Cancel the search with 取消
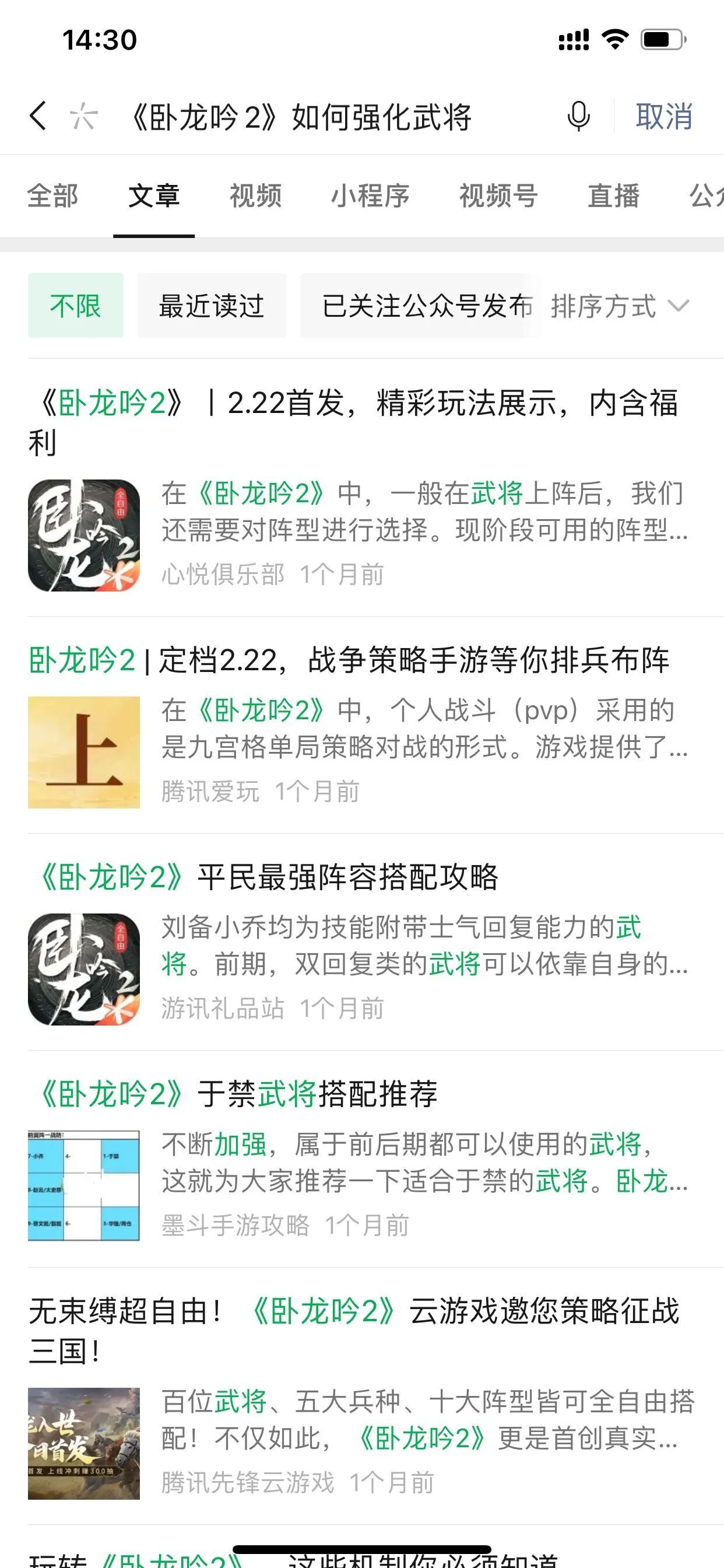Viewport: 724px width, 1568px height. [664, 116]
